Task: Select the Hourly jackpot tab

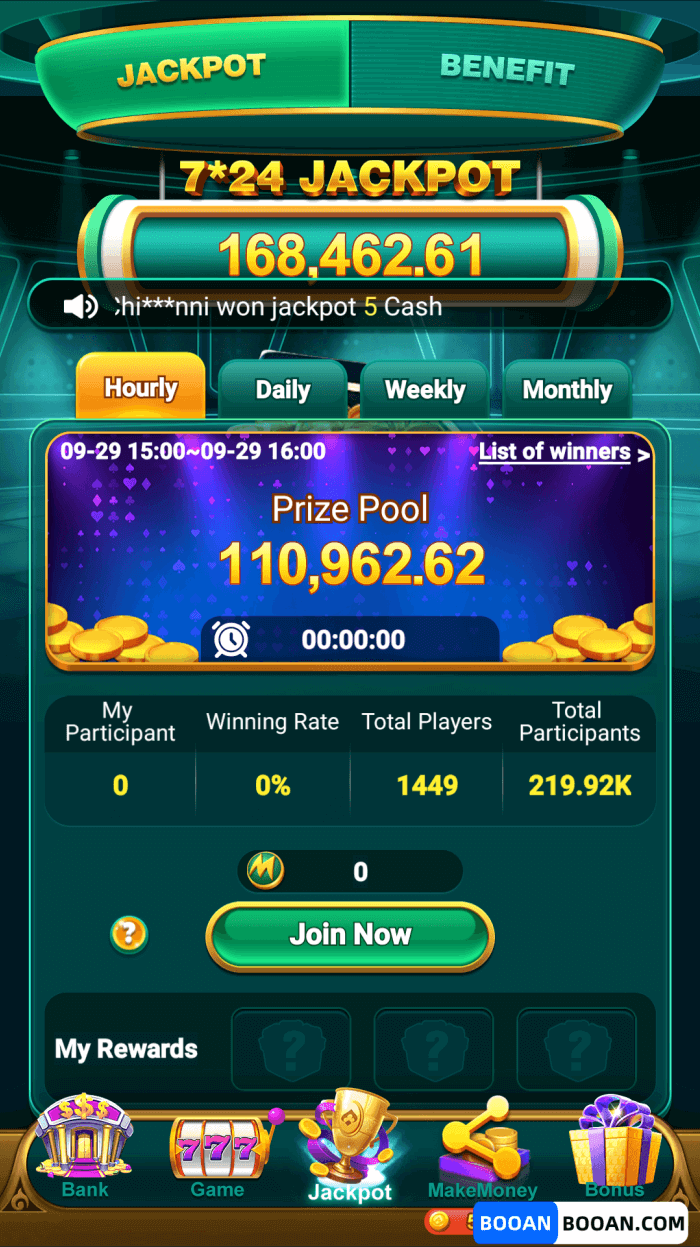Action: pyautogui.click(x=141, y=388)
